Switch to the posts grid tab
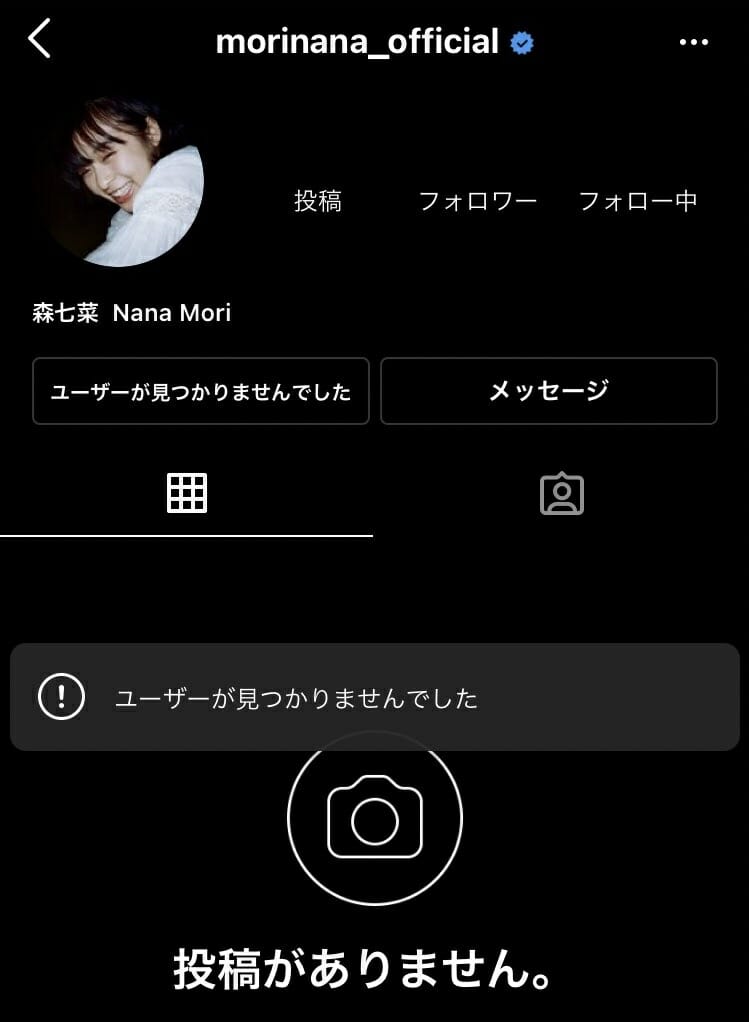This screenshot has height=1022, width=749. click(187, 493)
